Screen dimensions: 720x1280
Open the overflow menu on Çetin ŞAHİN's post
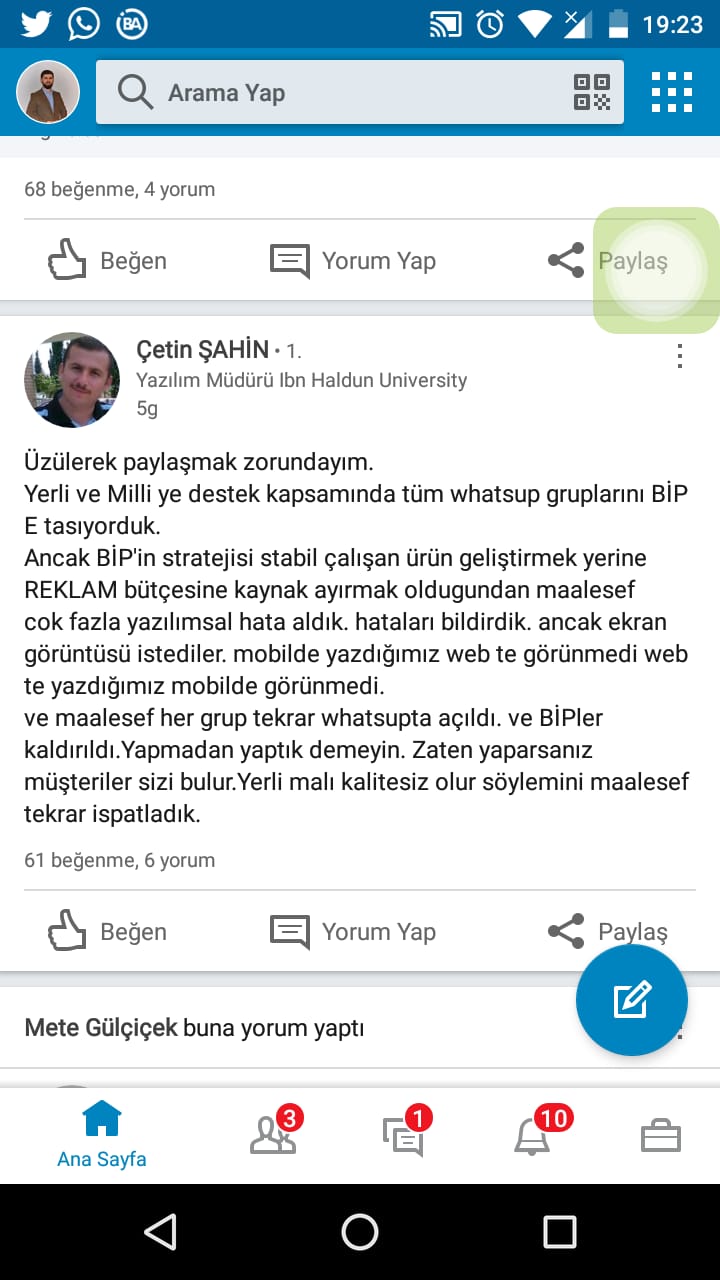tap(679, 355)
